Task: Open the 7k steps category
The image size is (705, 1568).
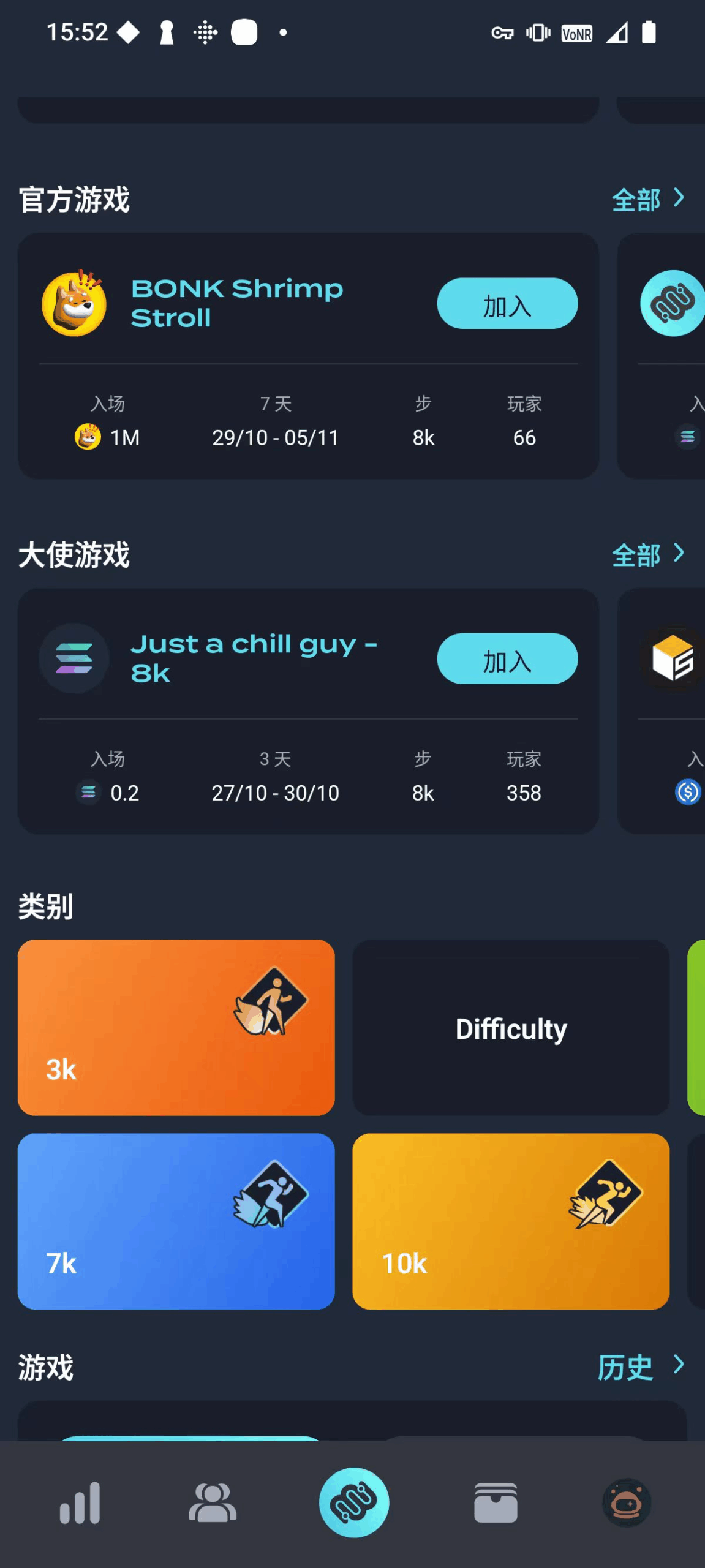Action: tap(176, 1221)
